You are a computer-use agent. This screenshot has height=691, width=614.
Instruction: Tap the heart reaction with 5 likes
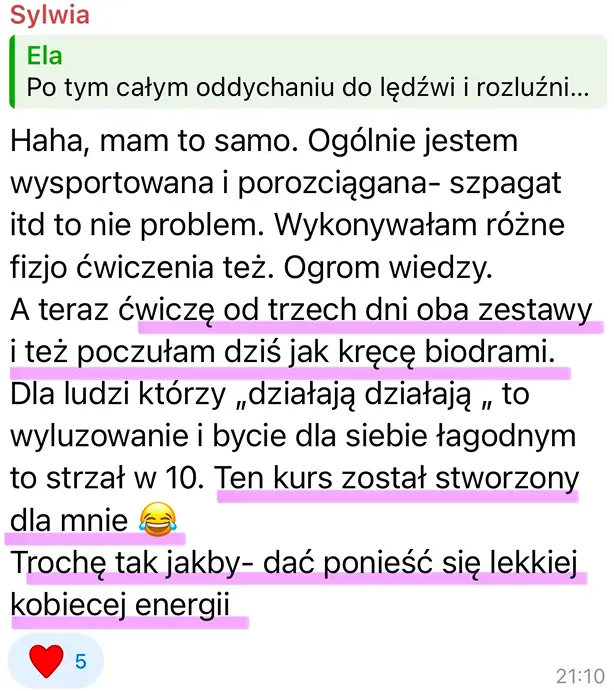(x=58, y=661)
